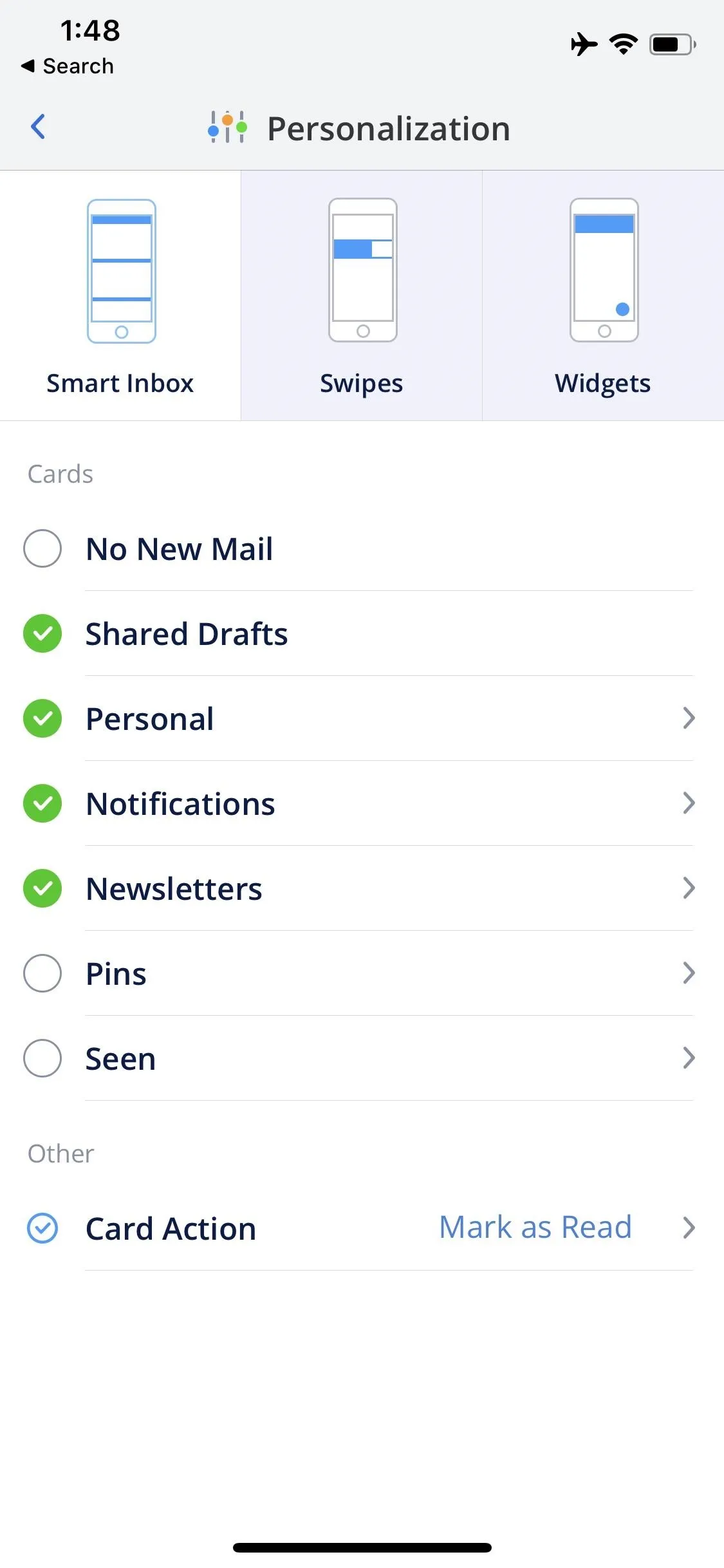Open Notifications card settings chevron
724x1568 pixels.
pyautogui.click(x=689, y=803)
